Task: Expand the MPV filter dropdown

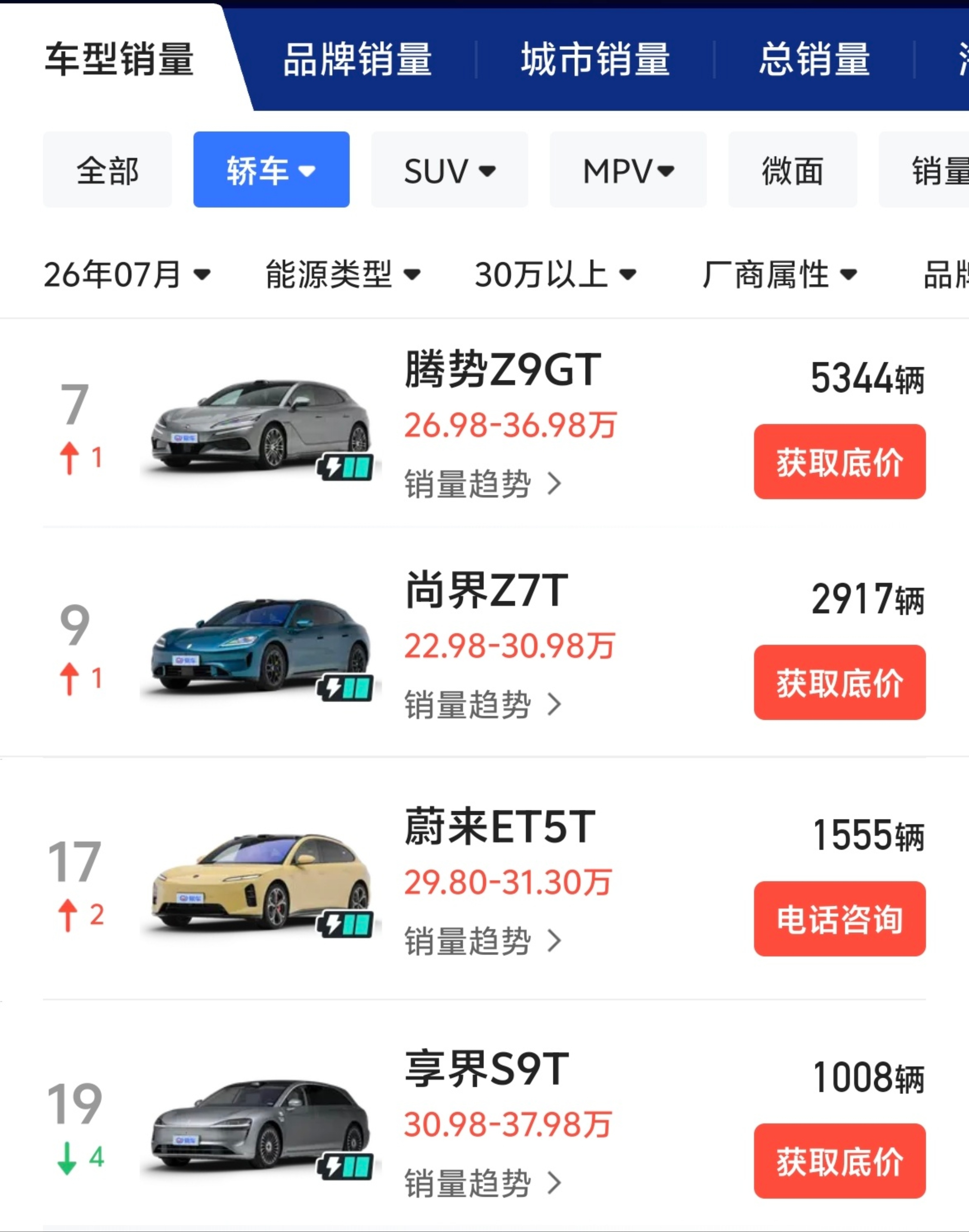Action: click(628, 170)
